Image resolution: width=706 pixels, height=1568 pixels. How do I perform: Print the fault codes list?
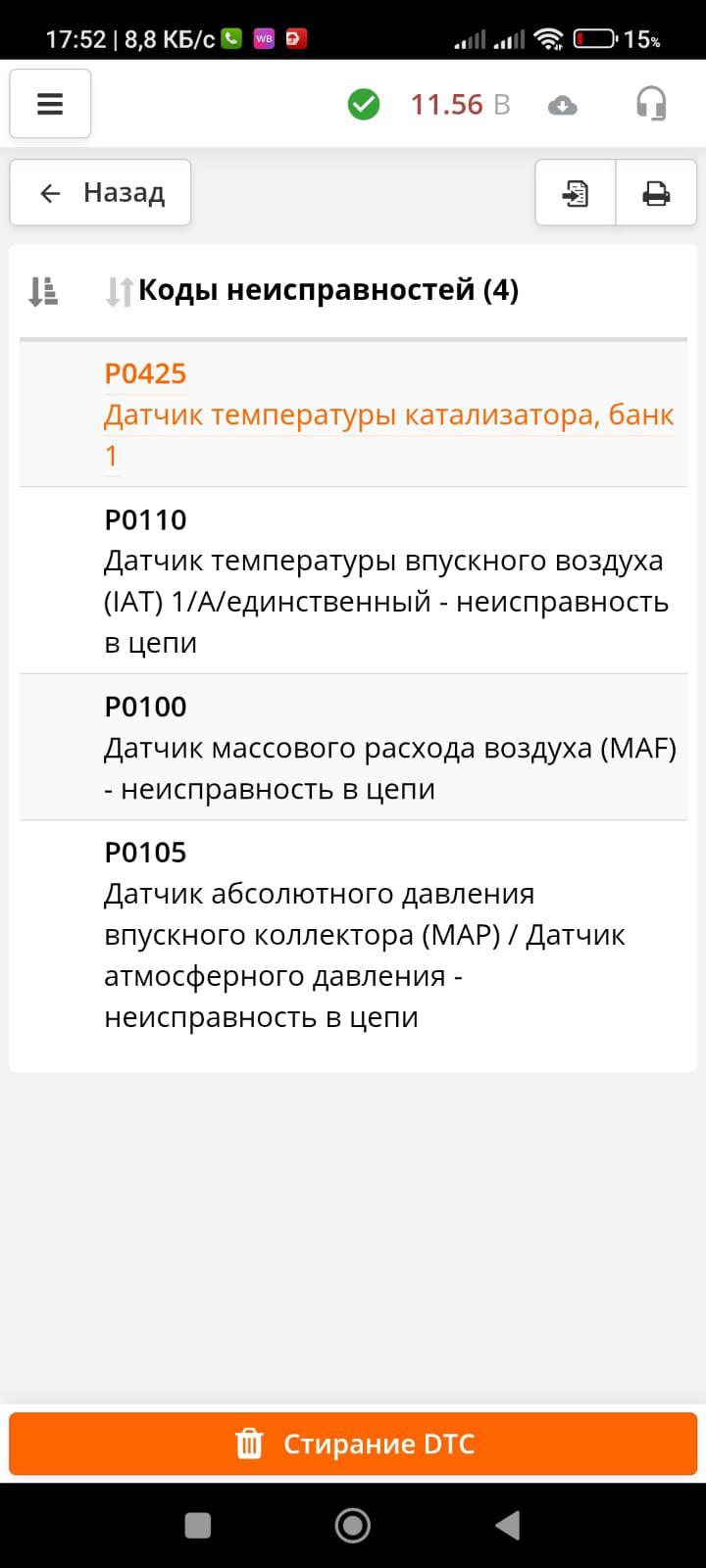[x=656, y=193]
